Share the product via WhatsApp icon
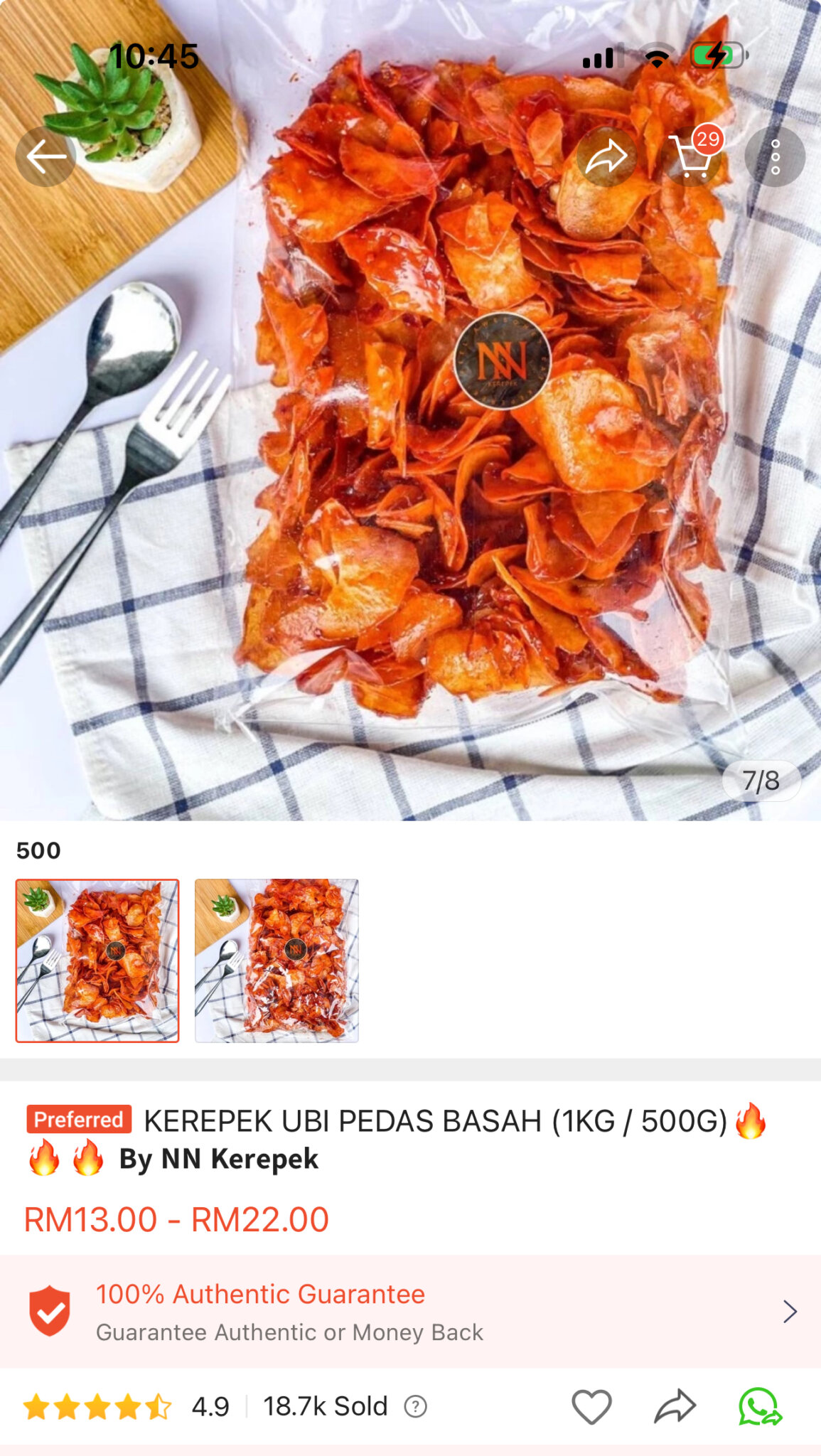This screenshot has height=1456, width=821. pos(760,1406)
